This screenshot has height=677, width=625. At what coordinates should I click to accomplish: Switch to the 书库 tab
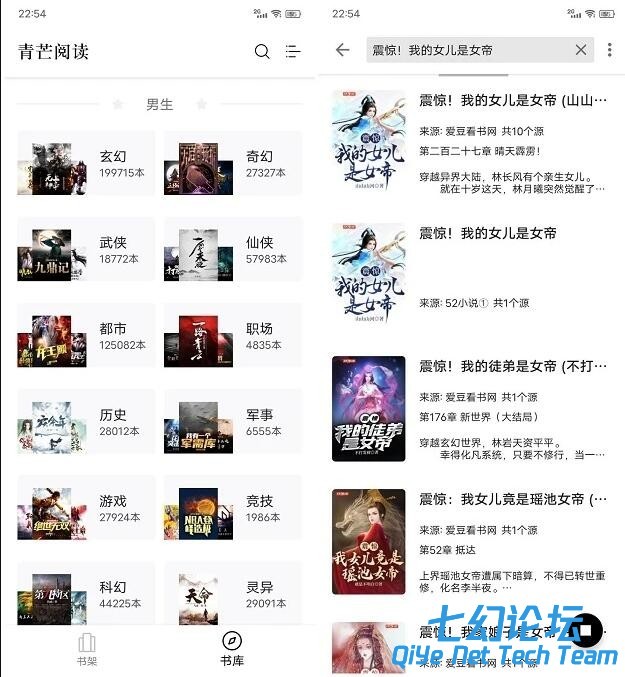coord(232,649)
